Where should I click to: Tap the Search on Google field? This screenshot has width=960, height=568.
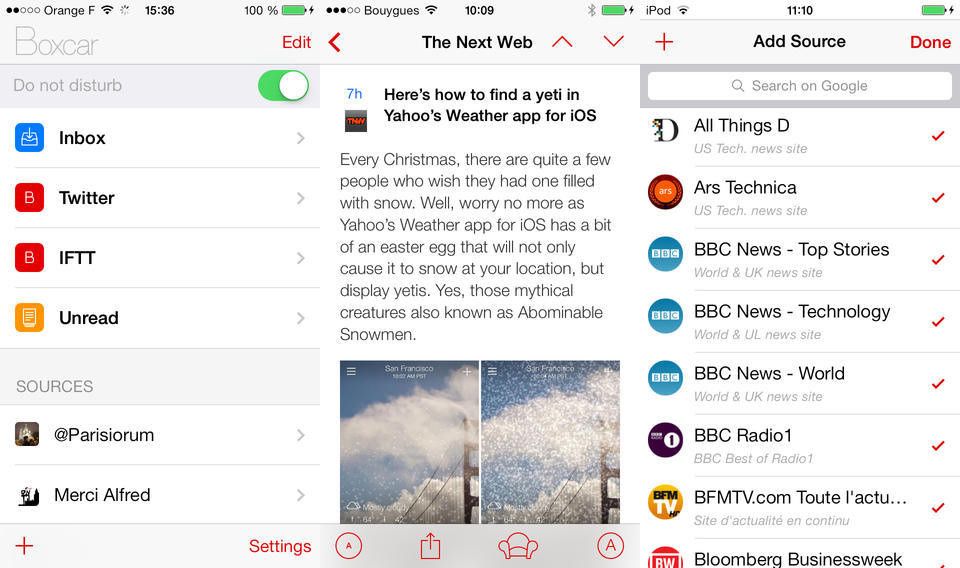[799, 86]
